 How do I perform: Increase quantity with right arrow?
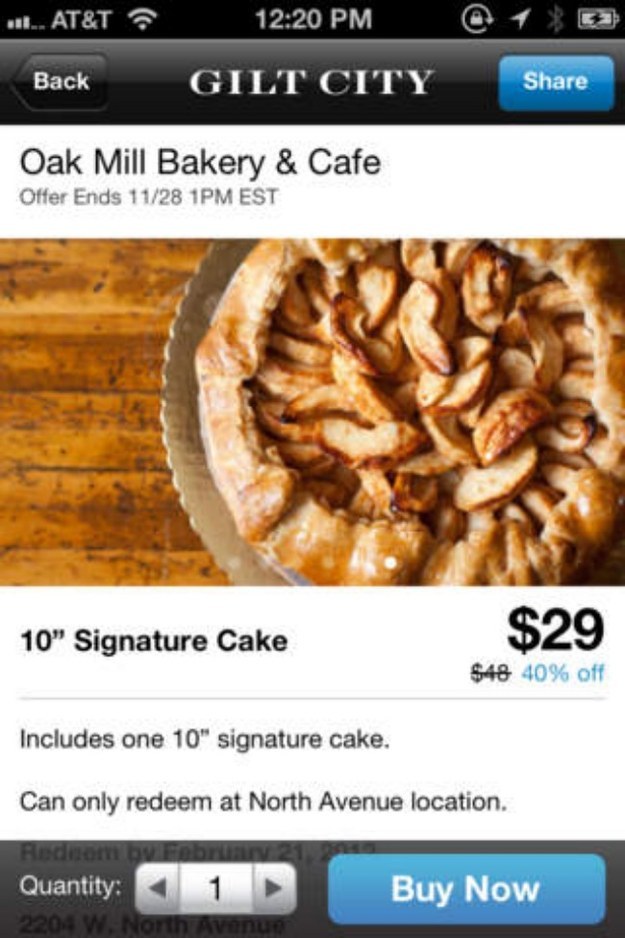[272, 889]
